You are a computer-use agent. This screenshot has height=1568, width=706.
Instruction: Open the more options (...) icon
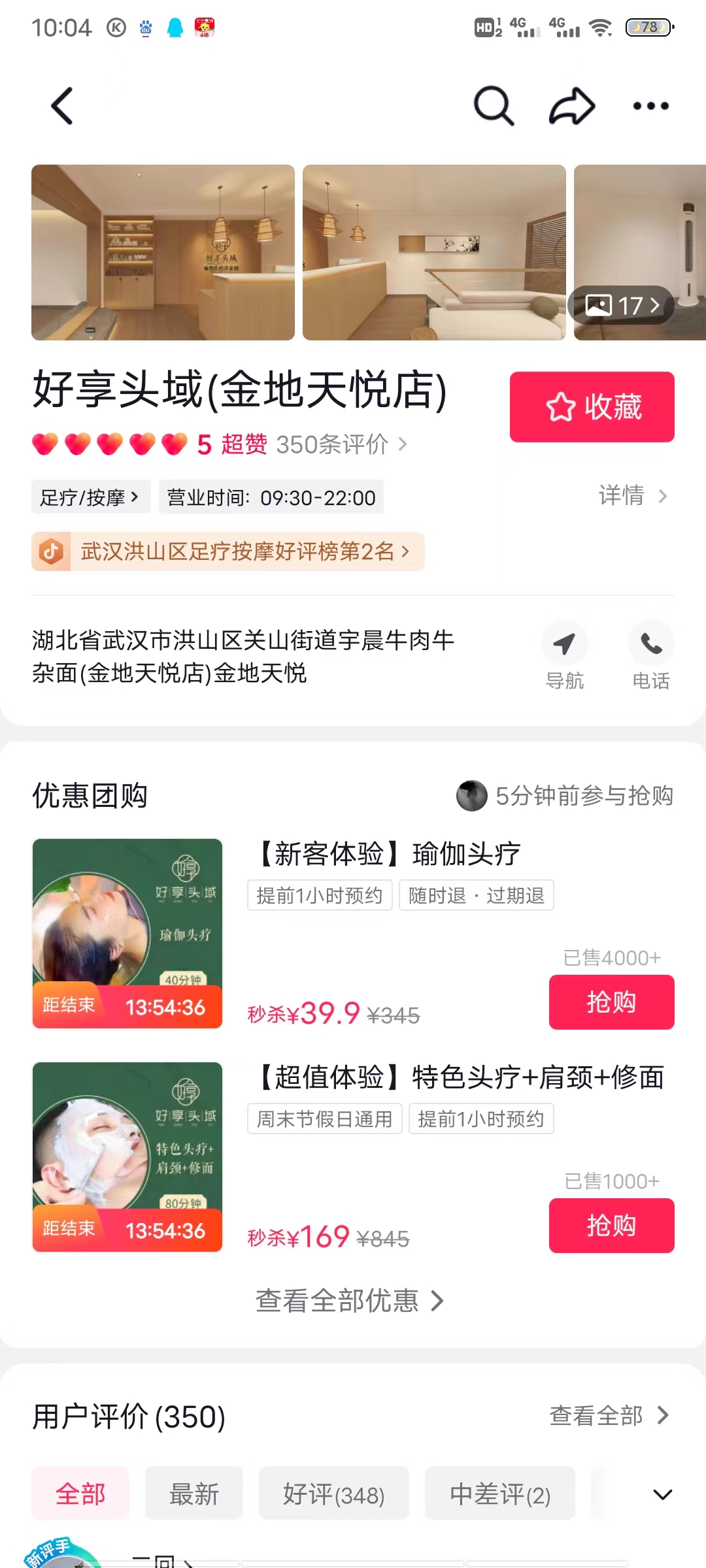coord(651,106)
